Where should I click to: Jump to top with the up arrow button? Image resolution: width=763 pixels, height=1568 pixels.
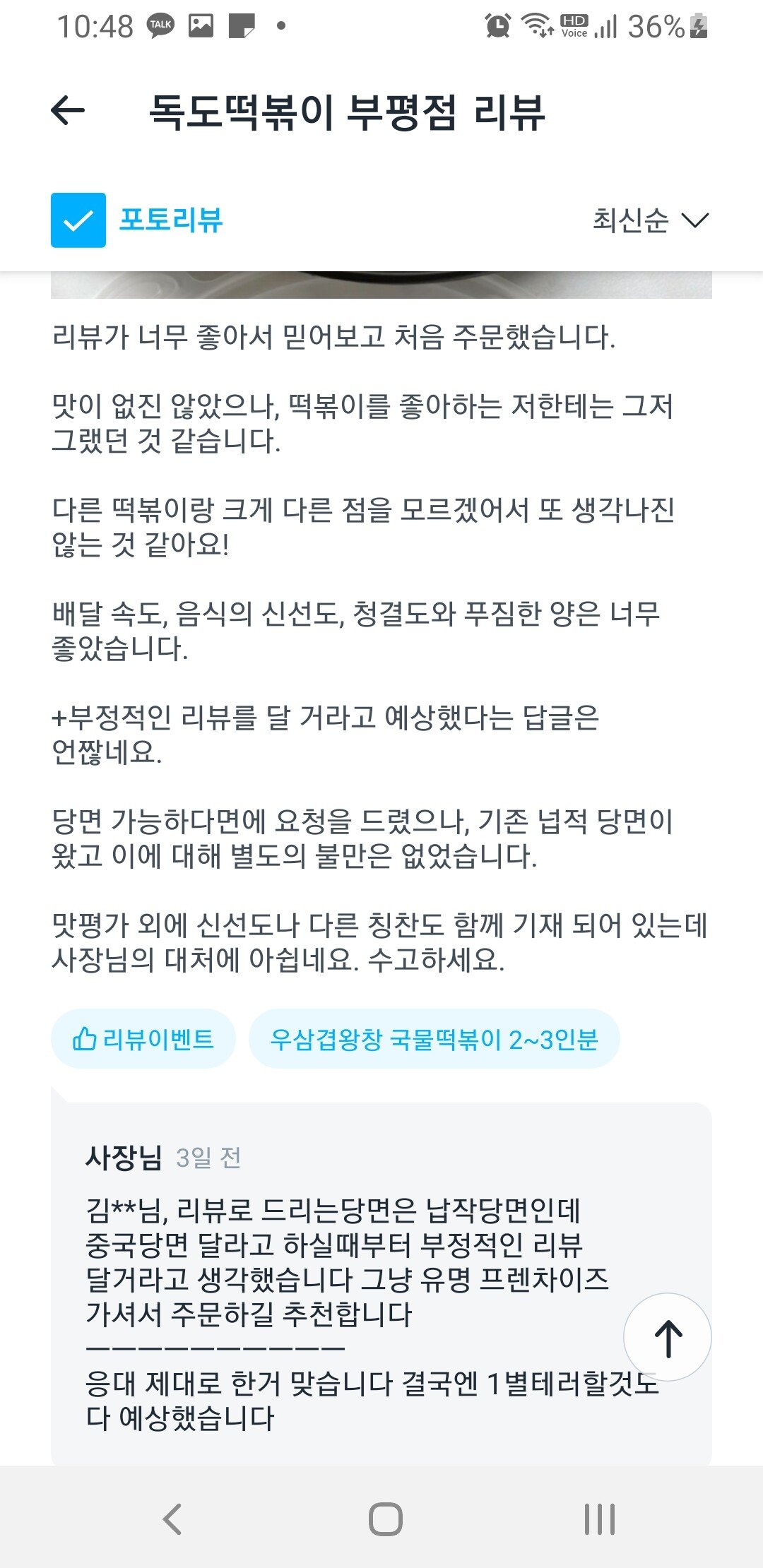667,1337
